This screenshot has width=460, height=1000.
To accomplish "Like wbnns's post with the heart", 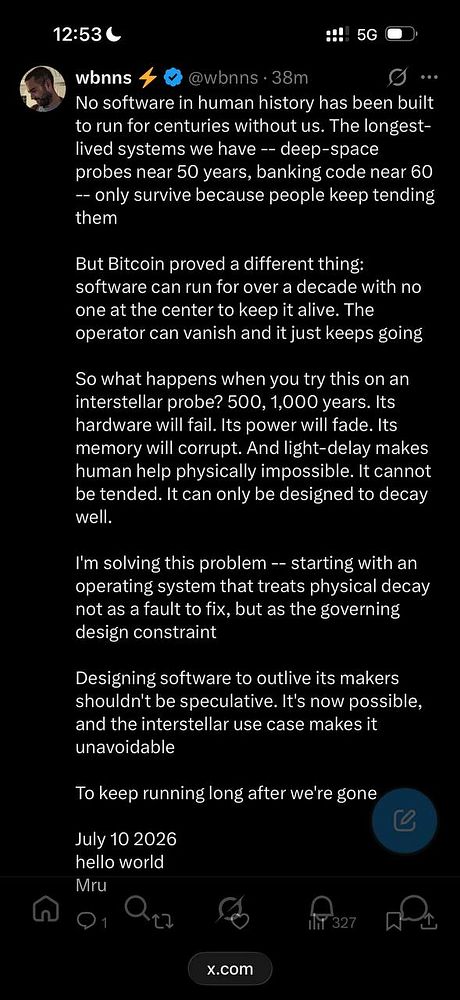I will click(x=240, y=922).
